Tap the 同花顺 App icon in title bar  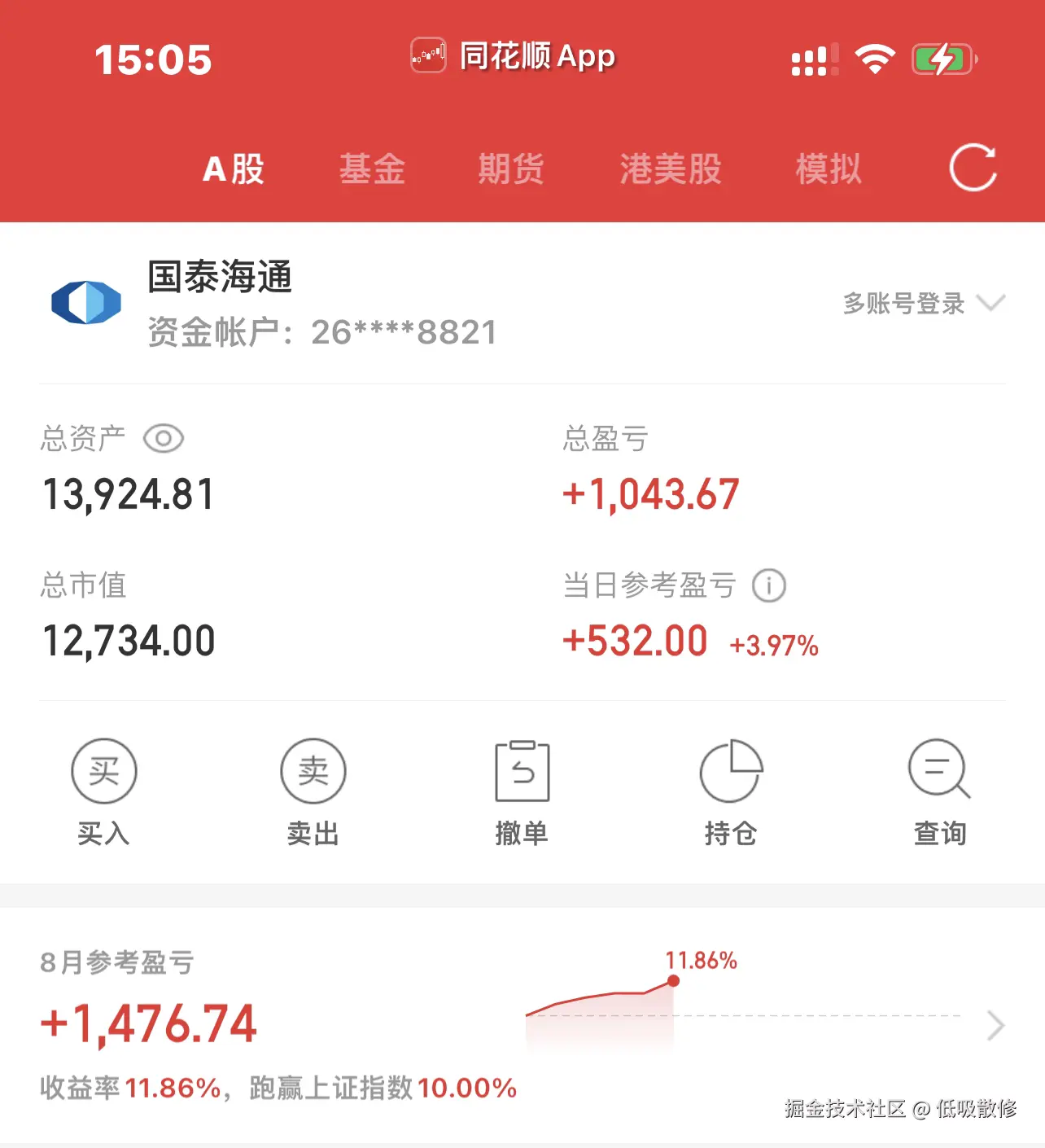pos(429,56)
